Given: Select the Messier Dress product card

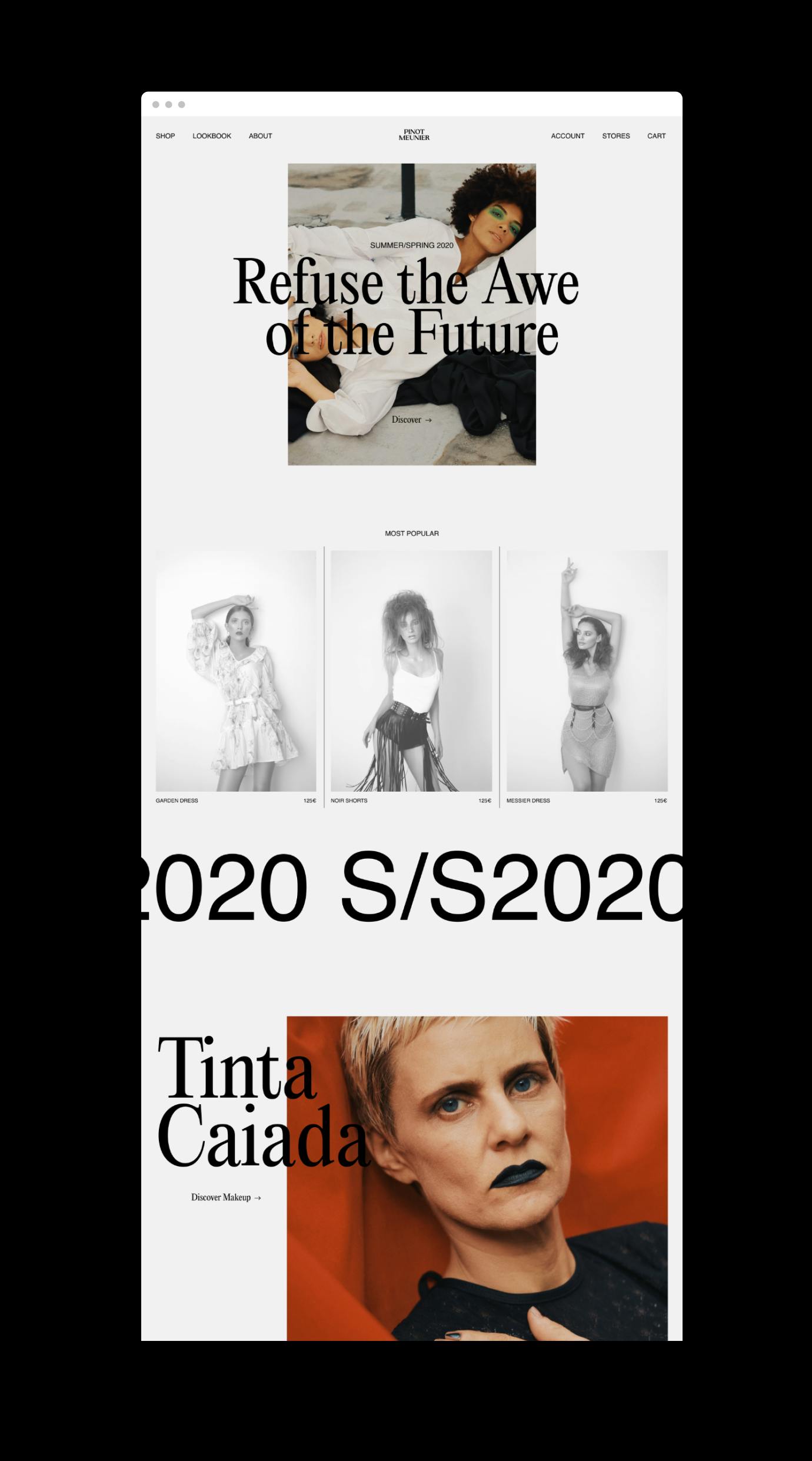Looking at the screenshot, I should tap(587, 671).
